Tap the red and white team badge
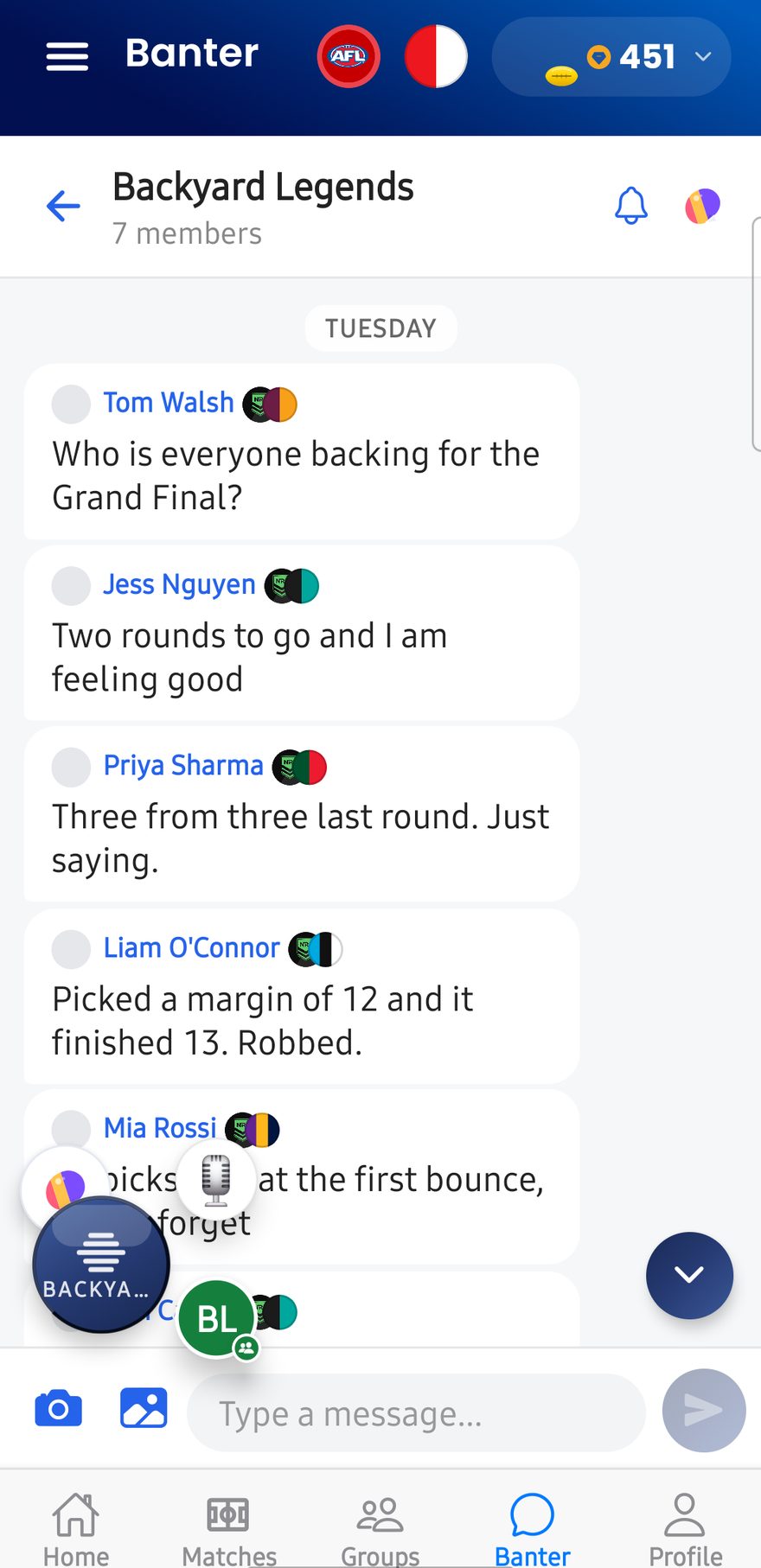Viewport: 761px width, 1568px height. (x=436, y=56)
